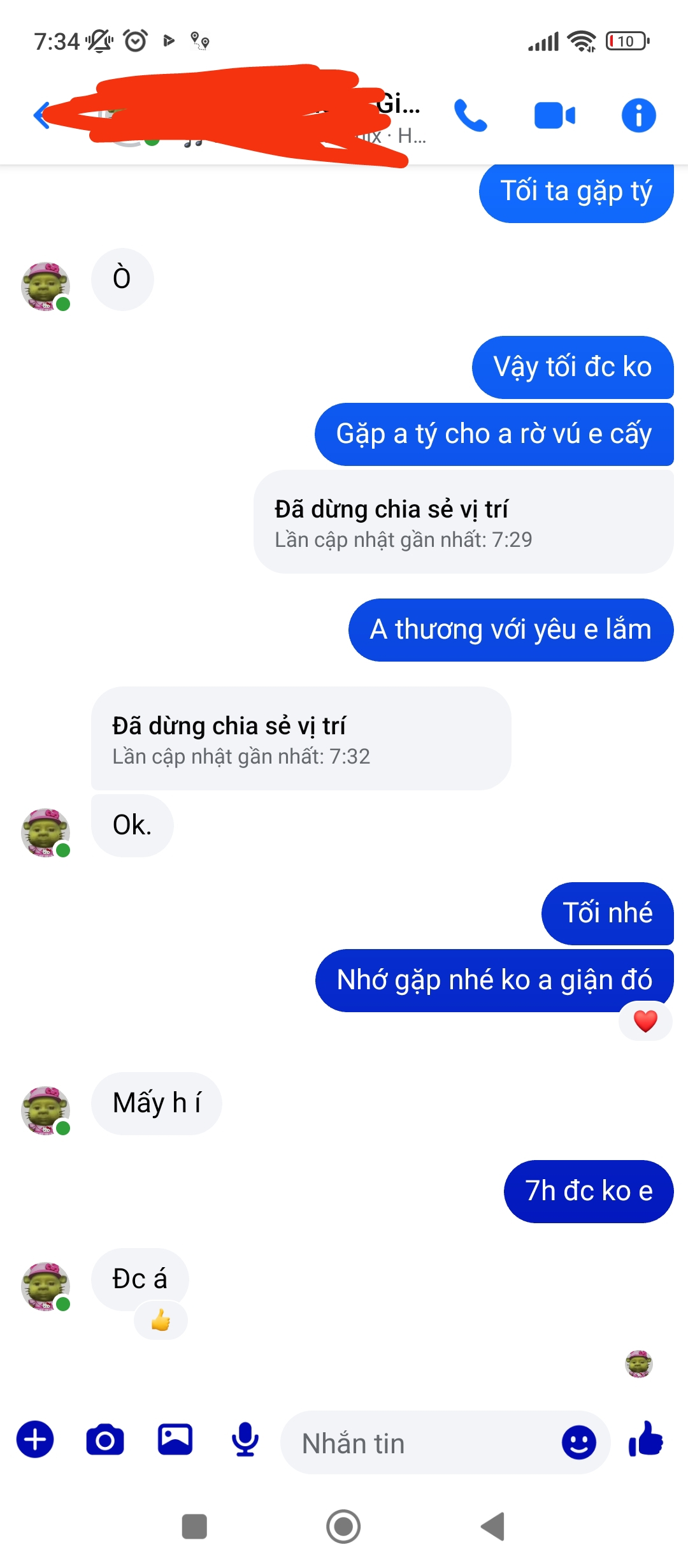View heart reaction on "Nhớ gặp nhé" message
Image resolution: width=688 pixels, height=1568 pixels.
[x=645, y=1021]
